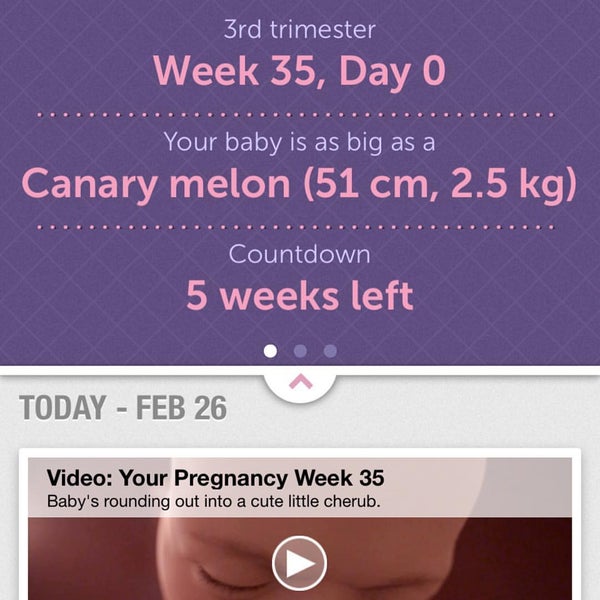Viewport: 600px width, 600px height.
Task: Tap the pink chevron to collapse the header
Action: pos(300,382)
